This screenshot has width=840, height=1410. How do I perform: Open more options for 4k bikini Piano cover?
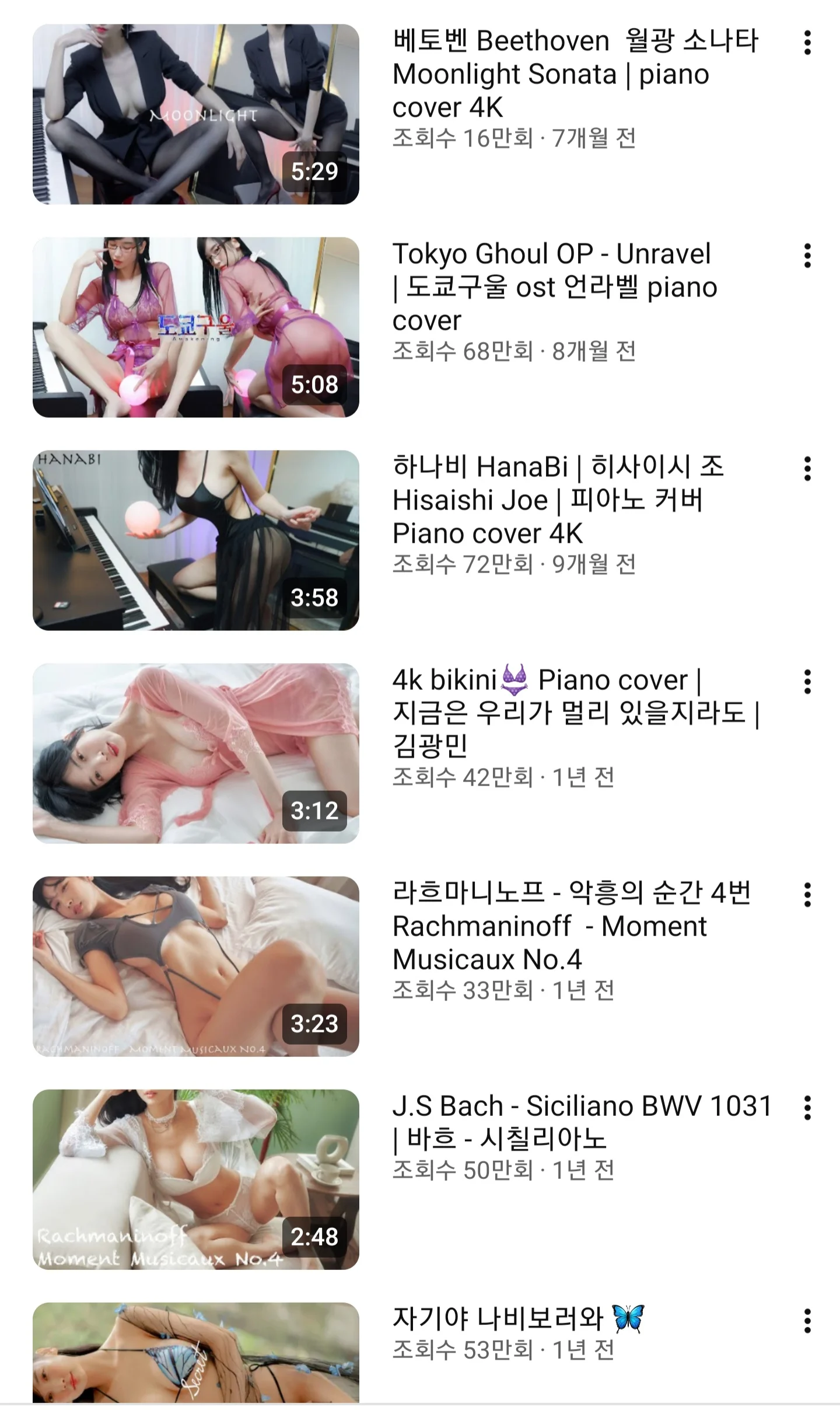[x=807, y=682]
